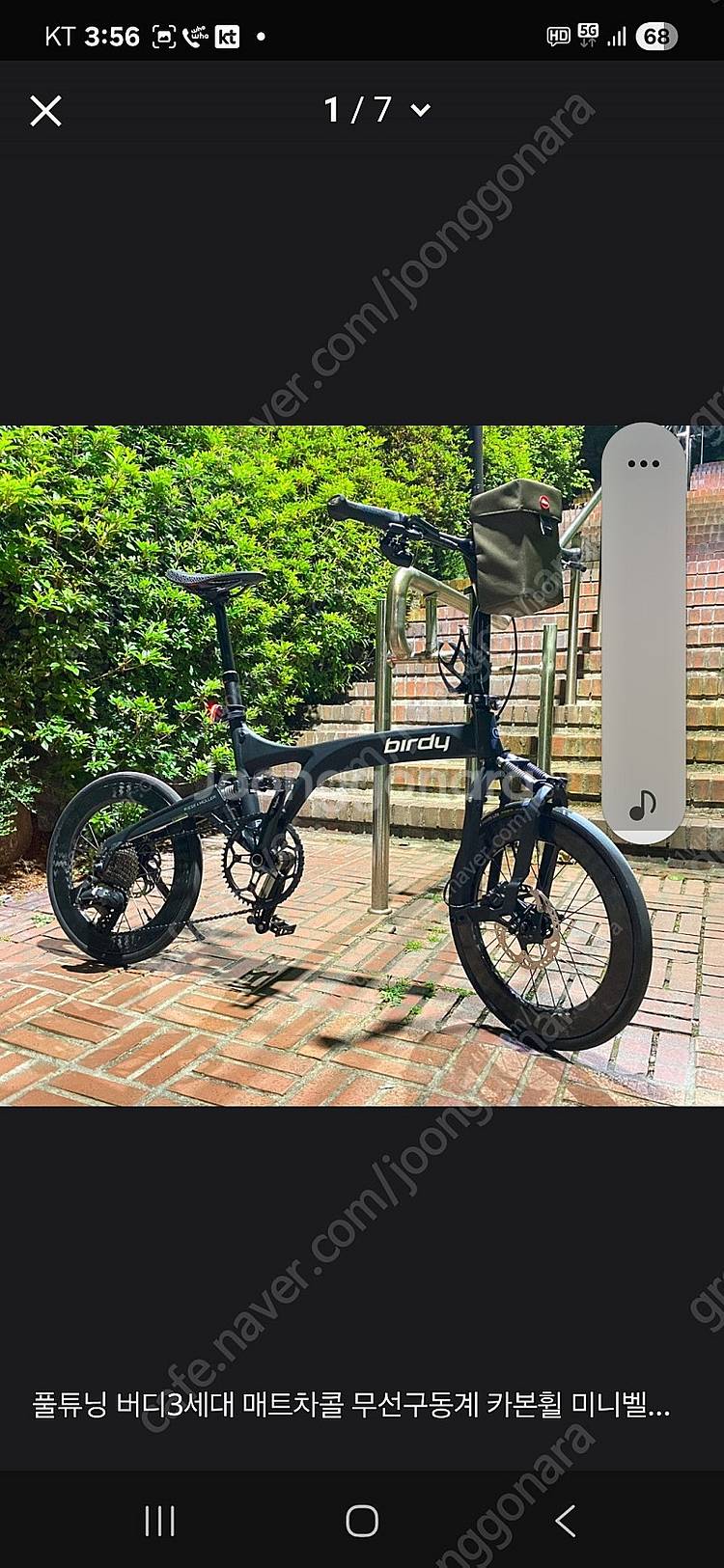Screen dimensions: 724x1568
Task: Tap the music note icon
Action: click(642, 804)
